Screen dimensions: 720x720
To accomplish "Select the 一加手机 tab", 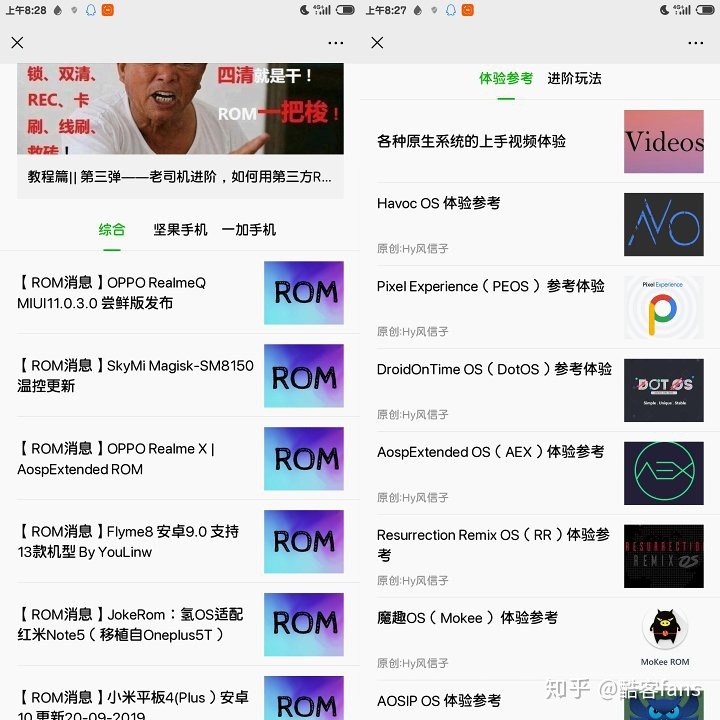I will coord(248,229).
